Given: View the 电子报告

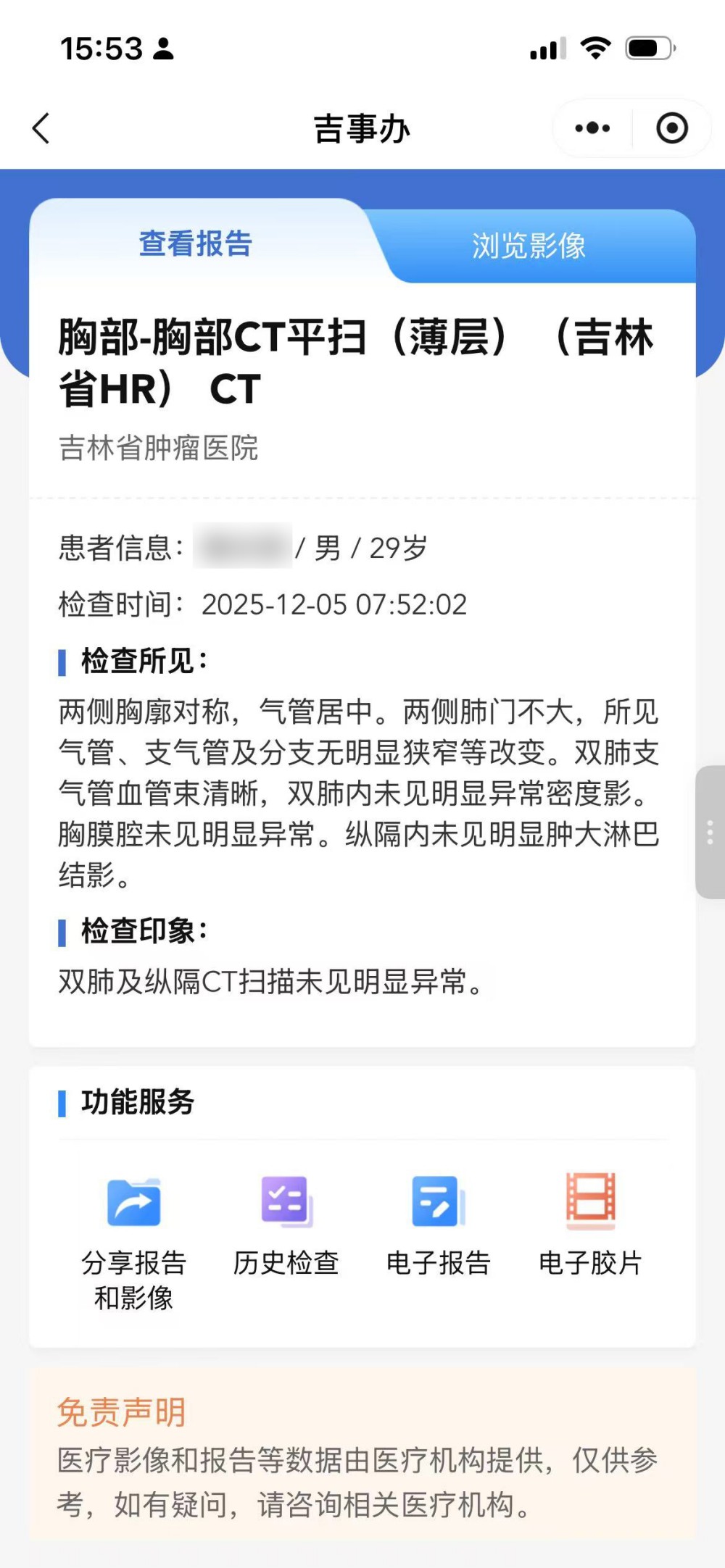Looking at the screenshot, I should (x=438, y=1224).
